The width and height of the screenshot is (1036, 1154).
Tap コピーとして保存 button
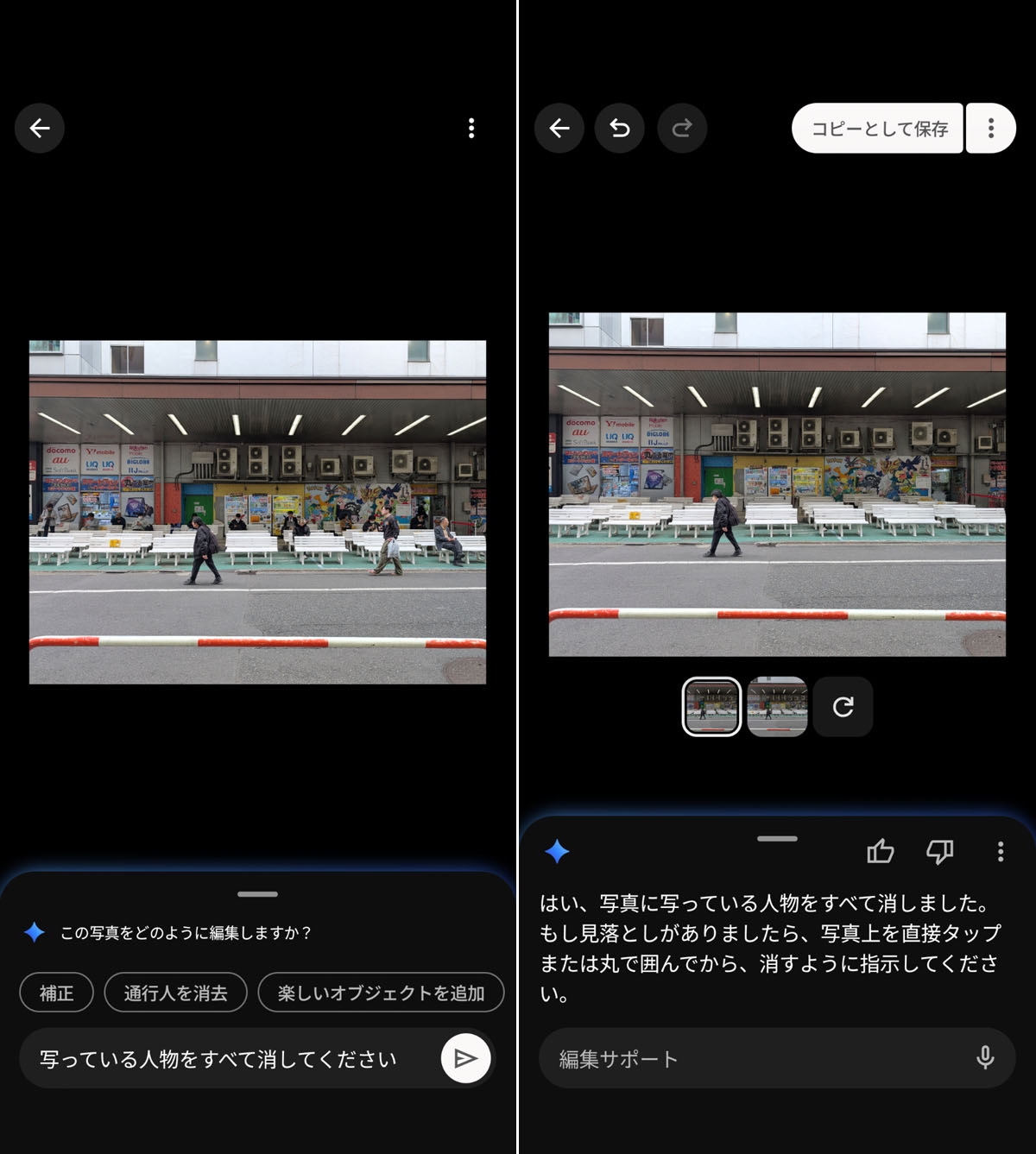(x=878, y=129)
